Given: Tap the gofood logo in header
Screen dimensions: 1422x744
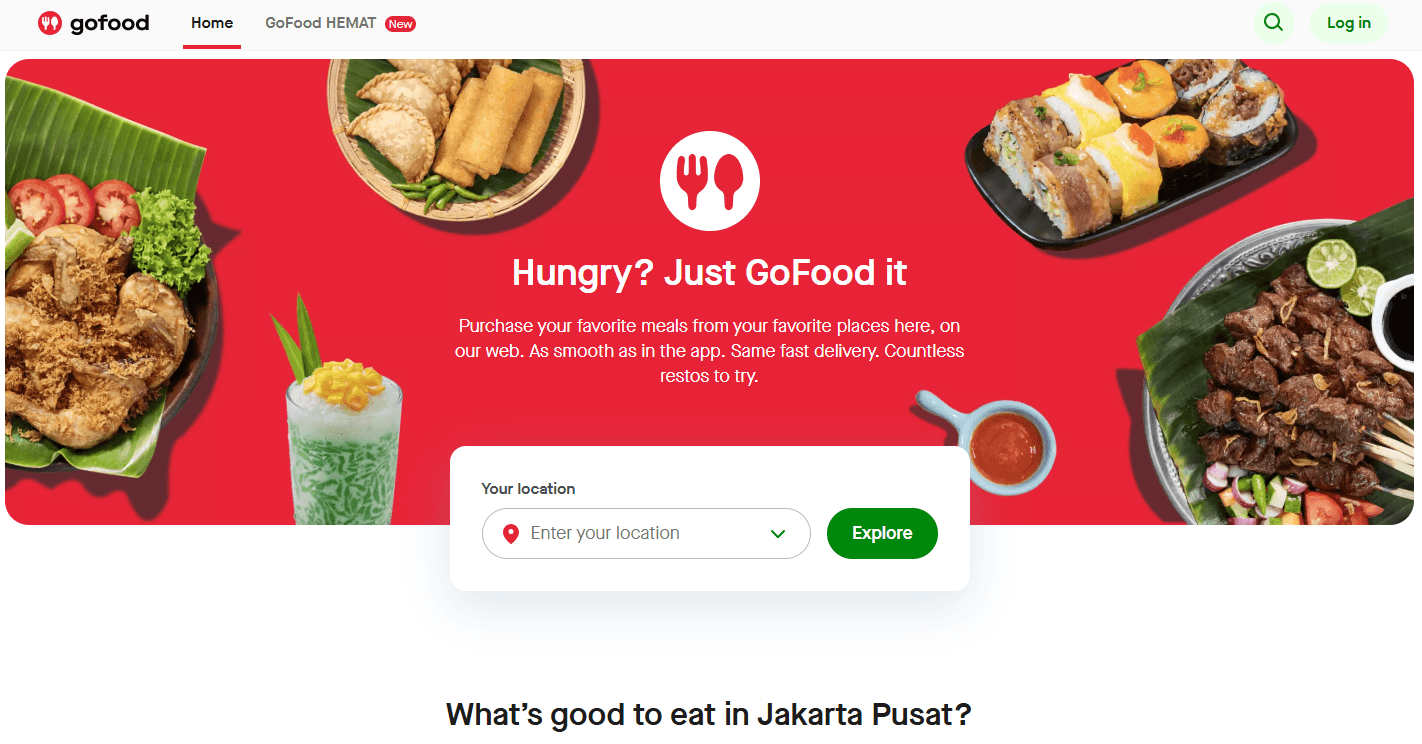Looking at the screenshot, I should [x=93, y=23].
